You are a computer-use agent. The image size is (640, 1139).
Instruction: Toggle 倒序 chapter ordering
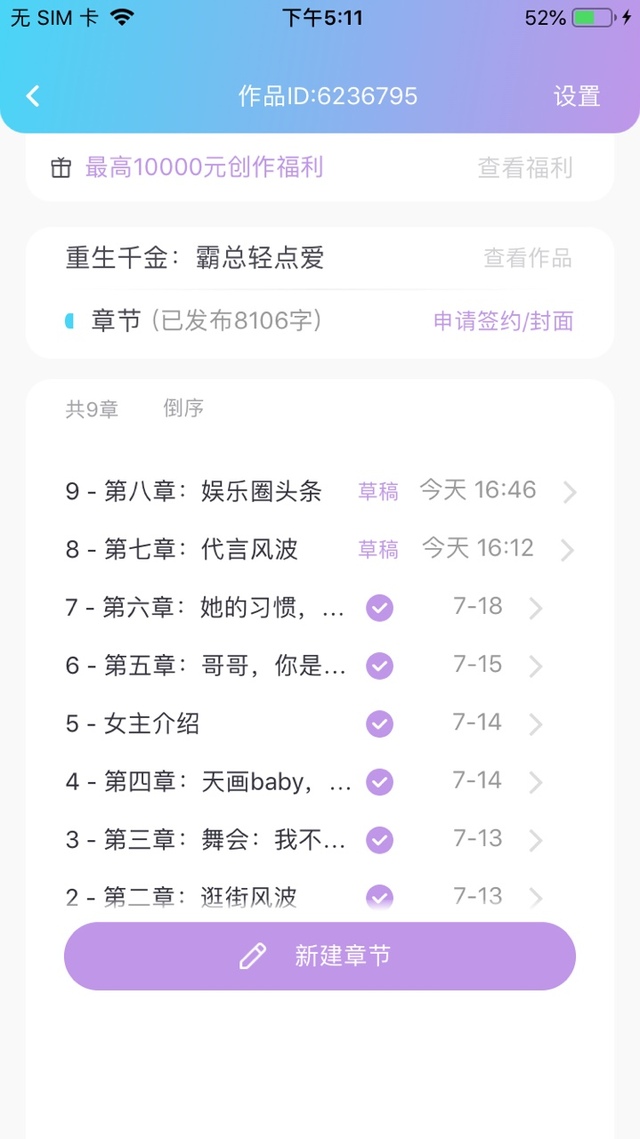coord(183,408)
